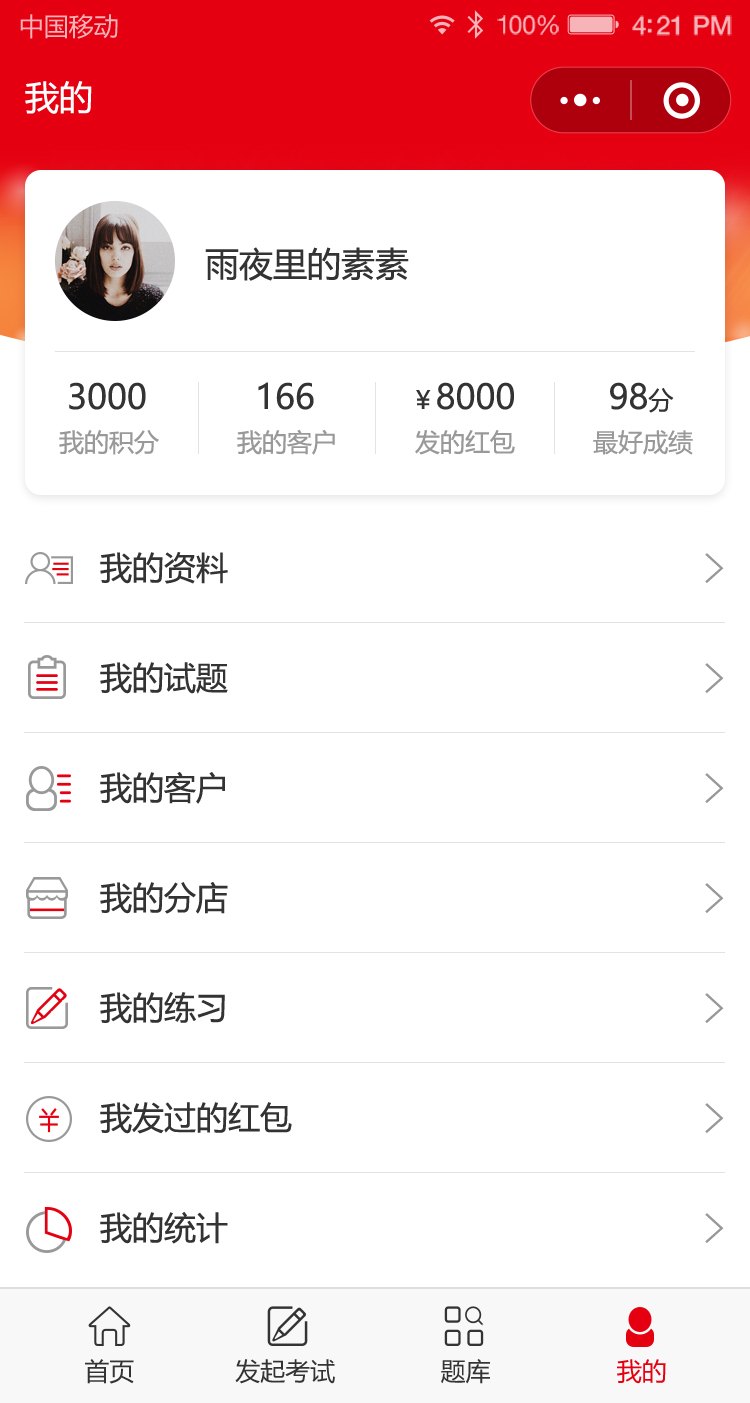Open the 我的客户 list row
Screen dimensions: 750x1403
click(375, 788)
